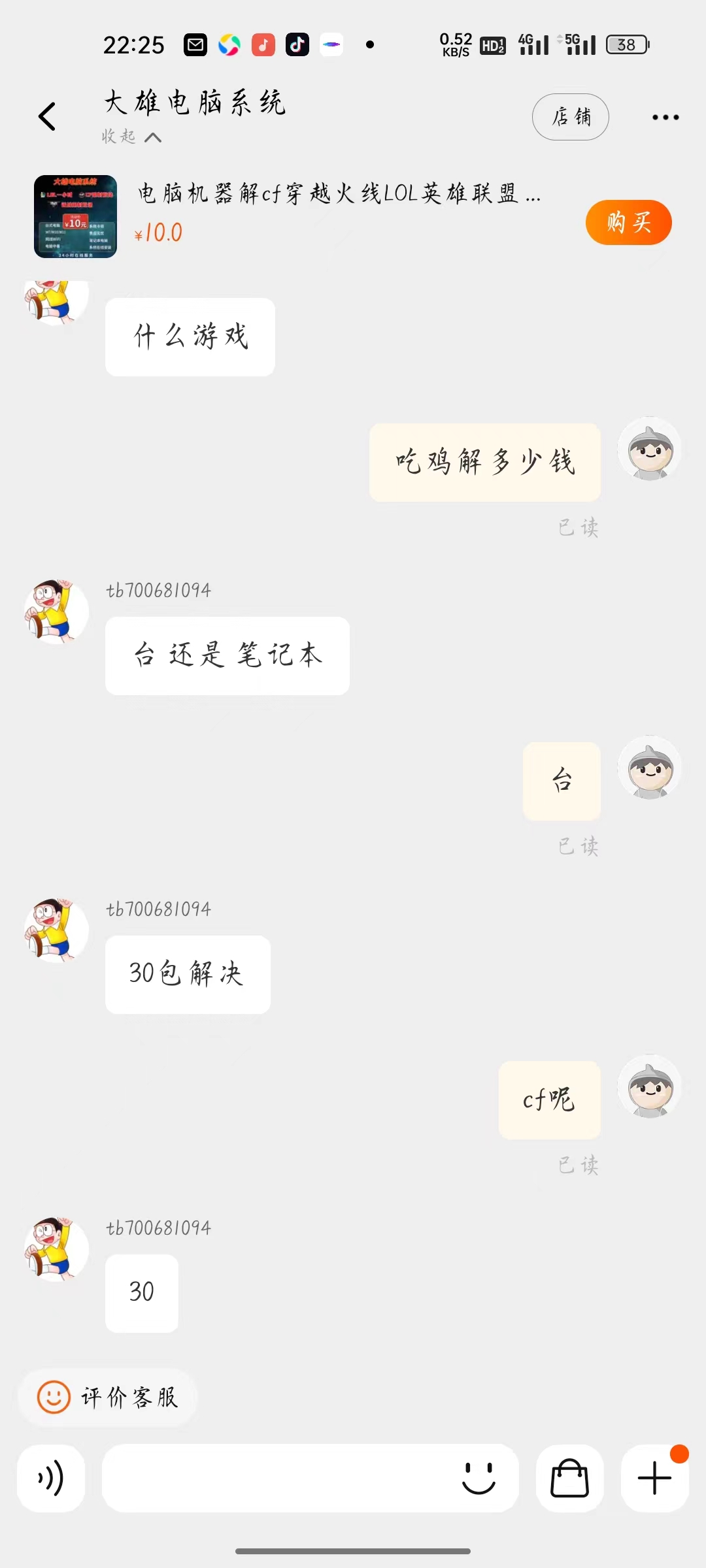Rate the service via 评价客服
Image resolution: width=706 pixels, height=1568 pixels.
(107, 1397)
